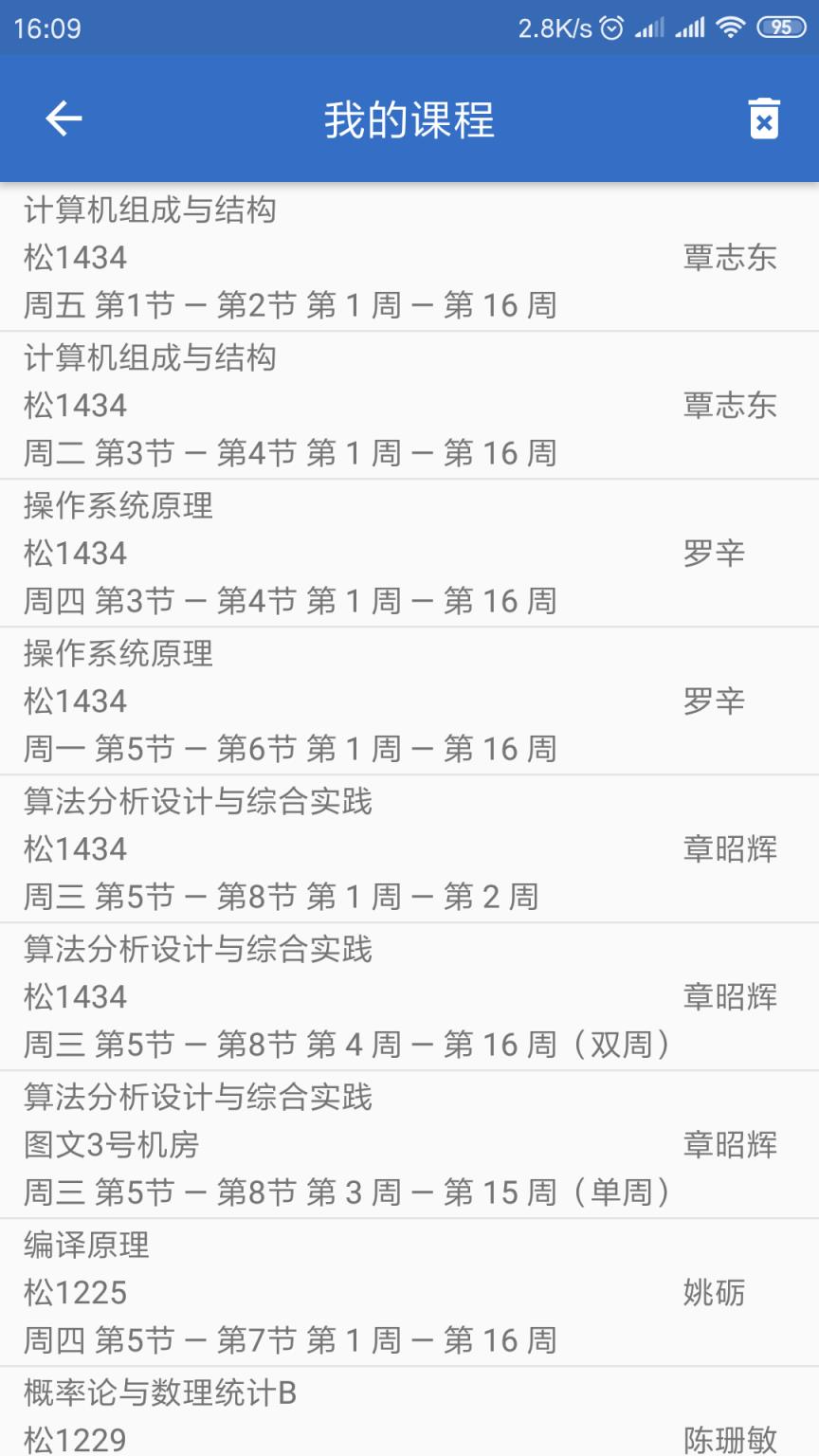The width and height of the screenshot is (819, 1456).
Task: Tap the 我的课程 title text
Action: [x=409, y=118]
